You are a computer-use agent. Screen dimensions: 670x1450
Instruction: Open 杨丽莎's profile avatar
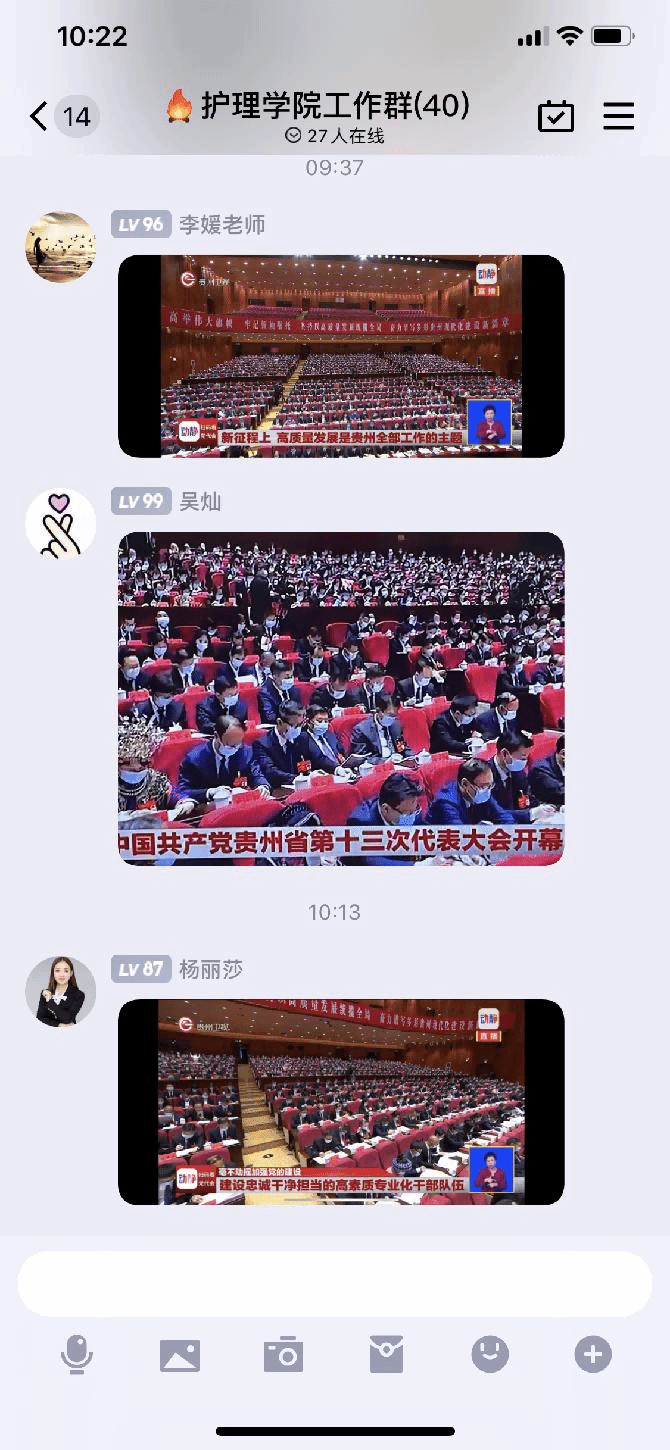point(60,991)
